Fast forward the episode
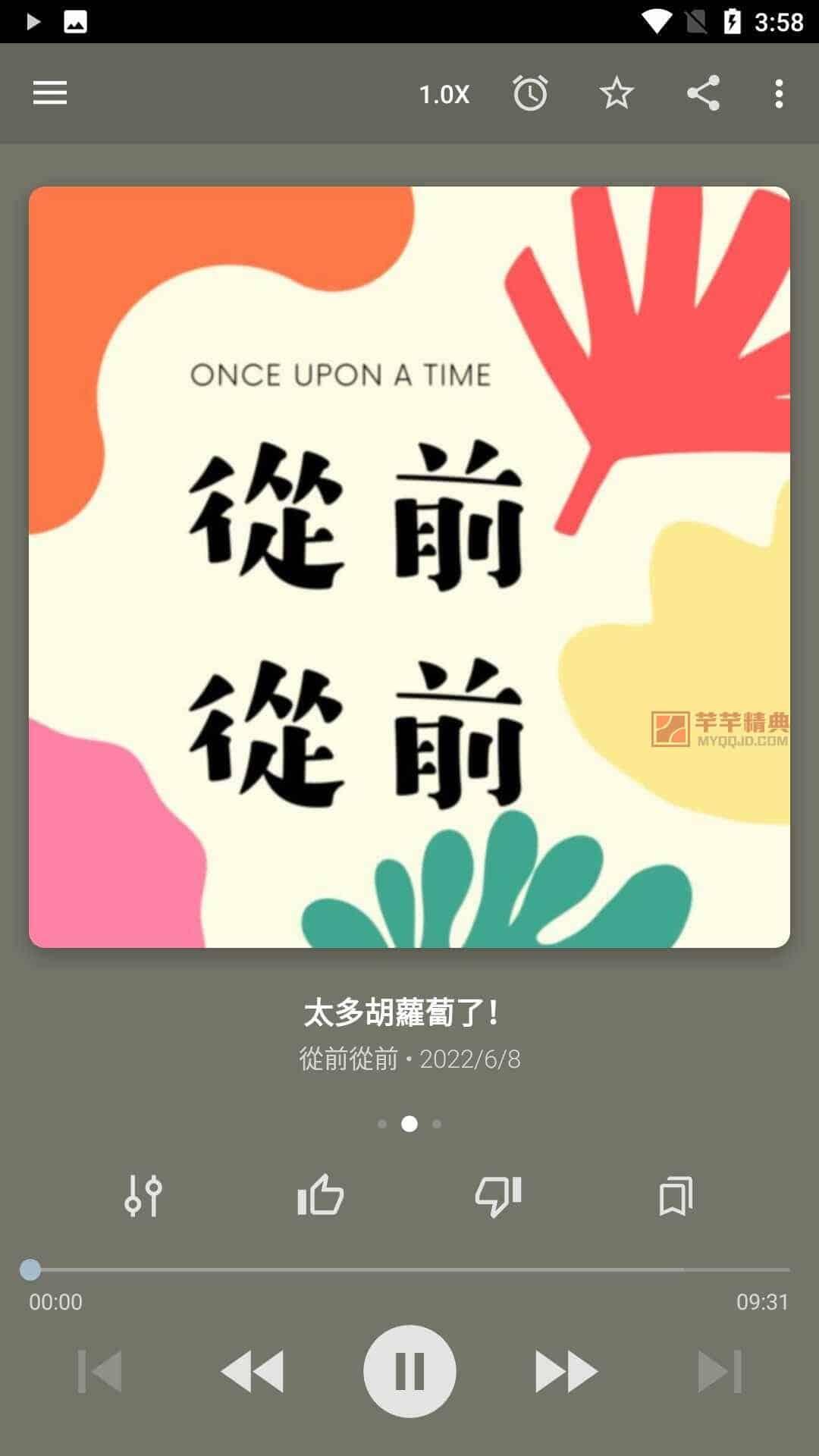 click(x=566, y=1371)
